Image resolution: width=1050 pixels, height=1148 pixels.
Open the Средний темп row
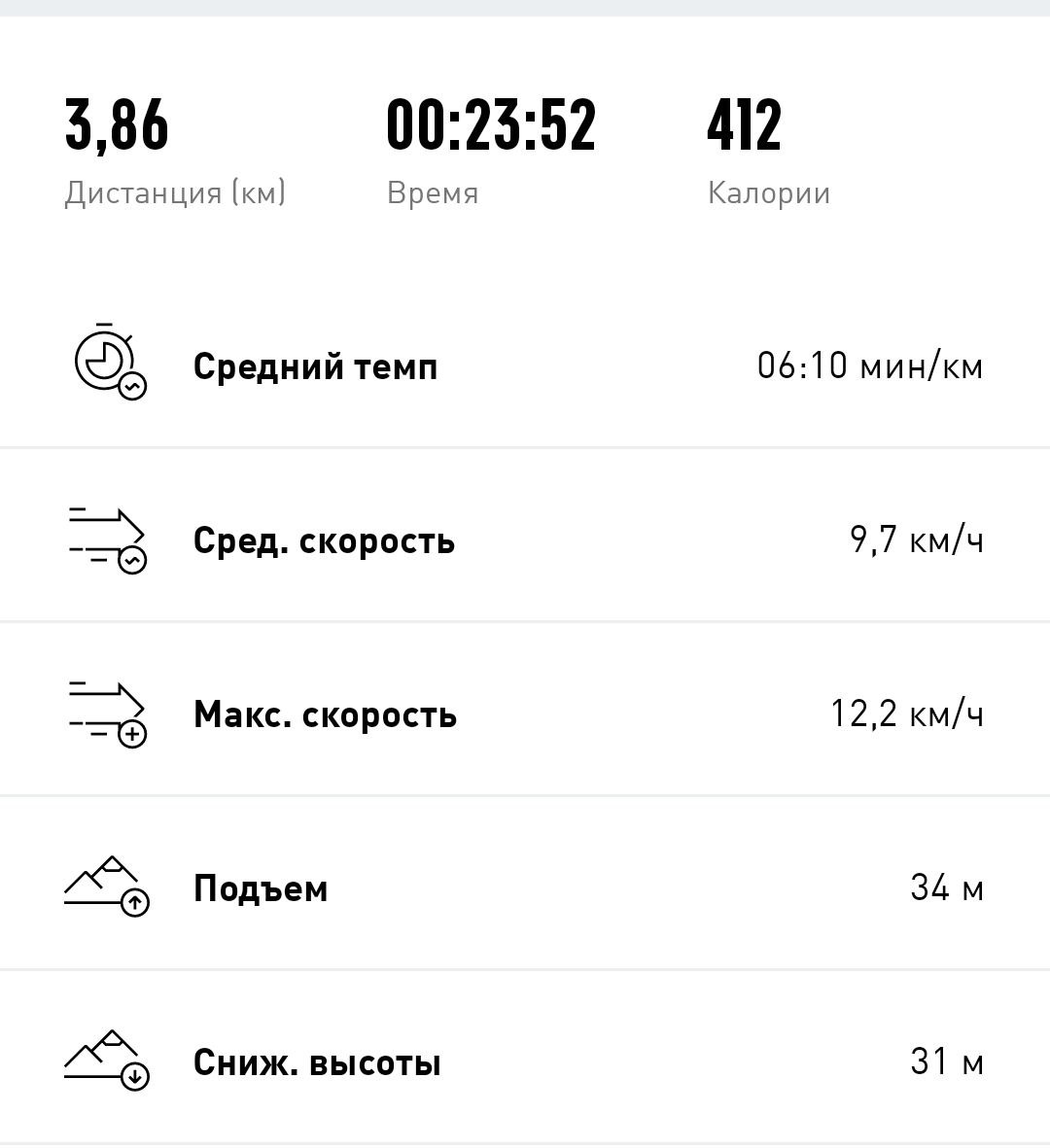click(525, 366)
